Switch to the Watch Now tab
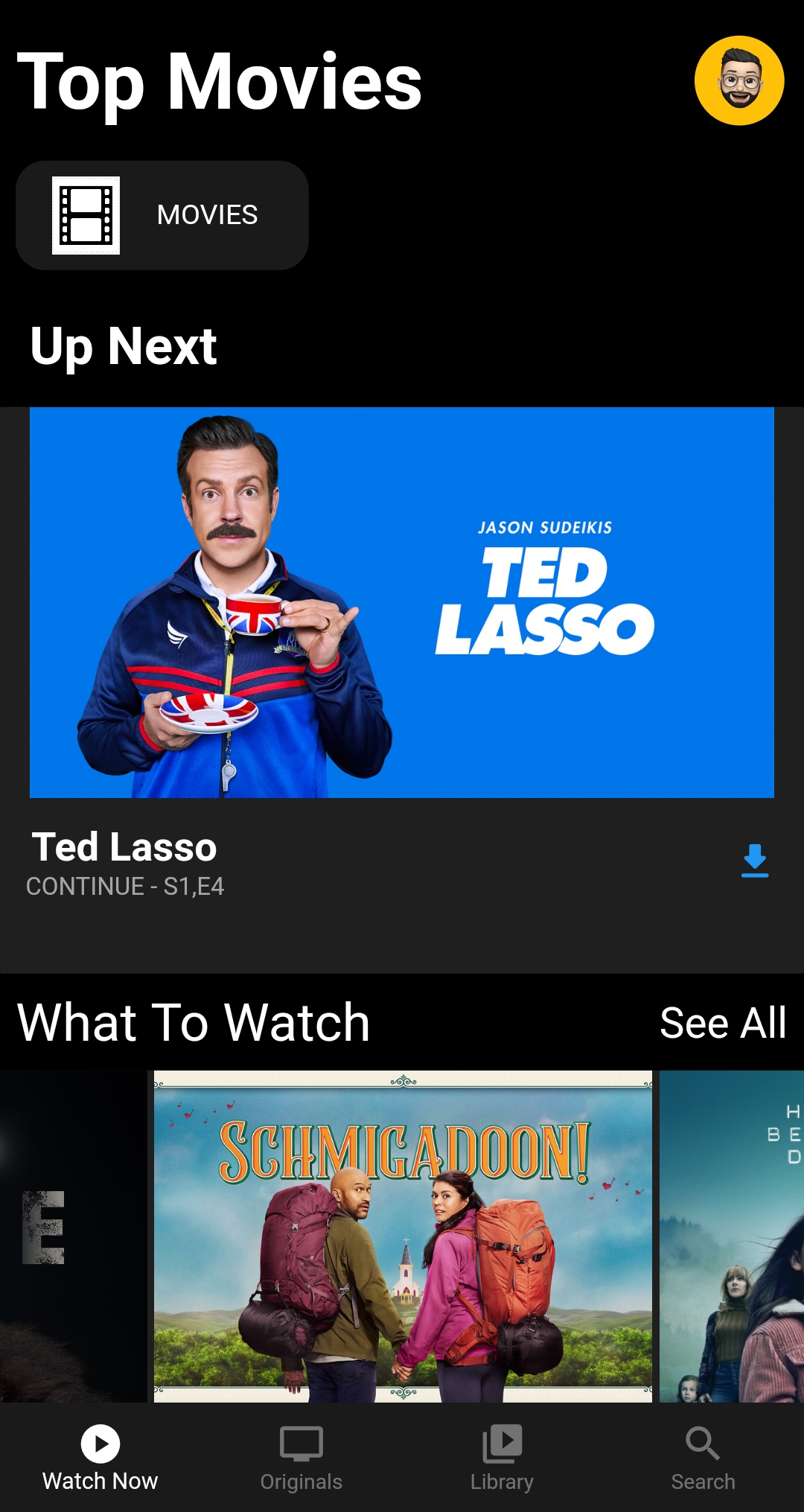This screenshot has height=1512, width=804. [100, 1458]
